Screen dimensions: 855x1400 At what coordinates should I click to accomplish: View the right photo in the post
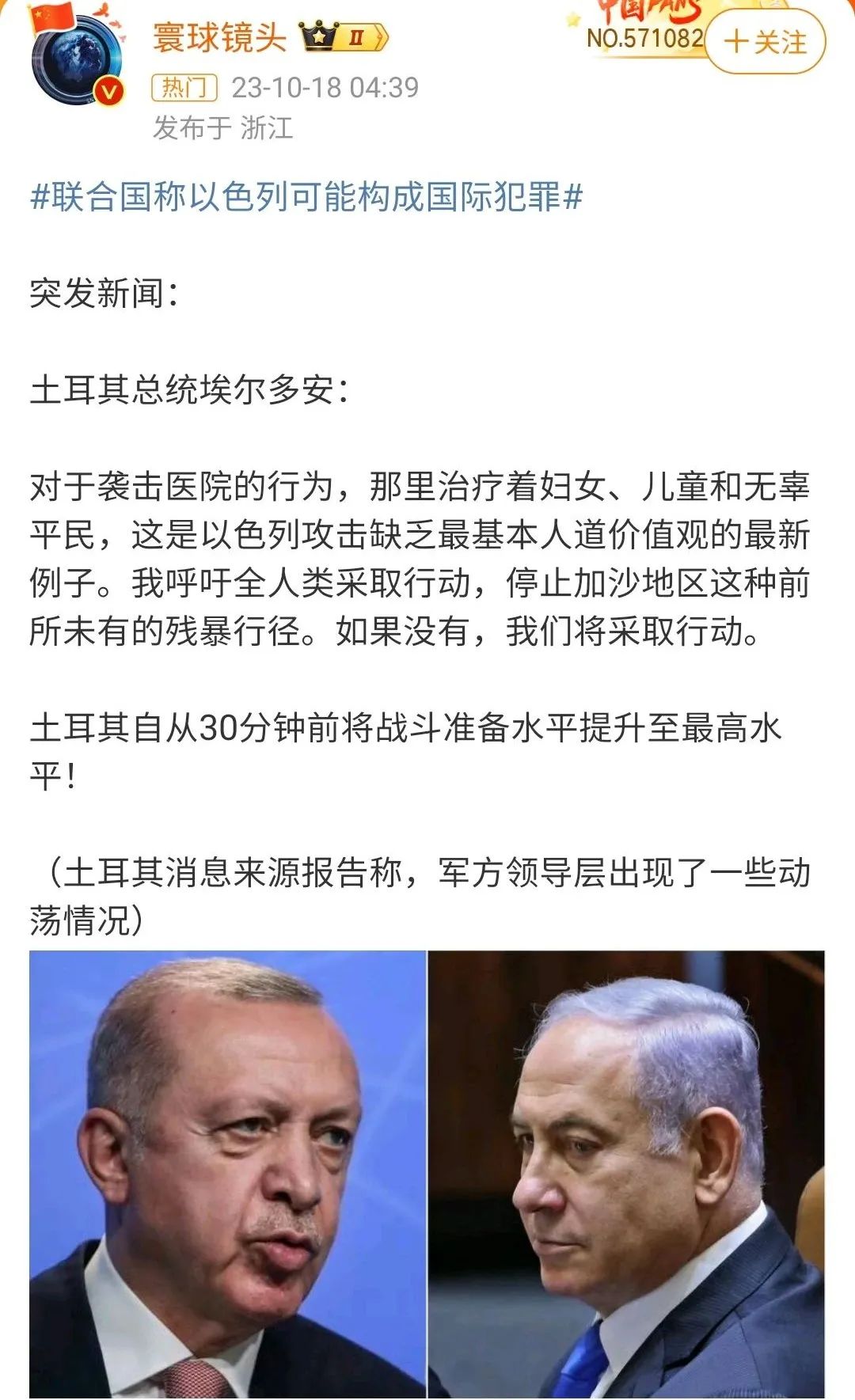626,1174
